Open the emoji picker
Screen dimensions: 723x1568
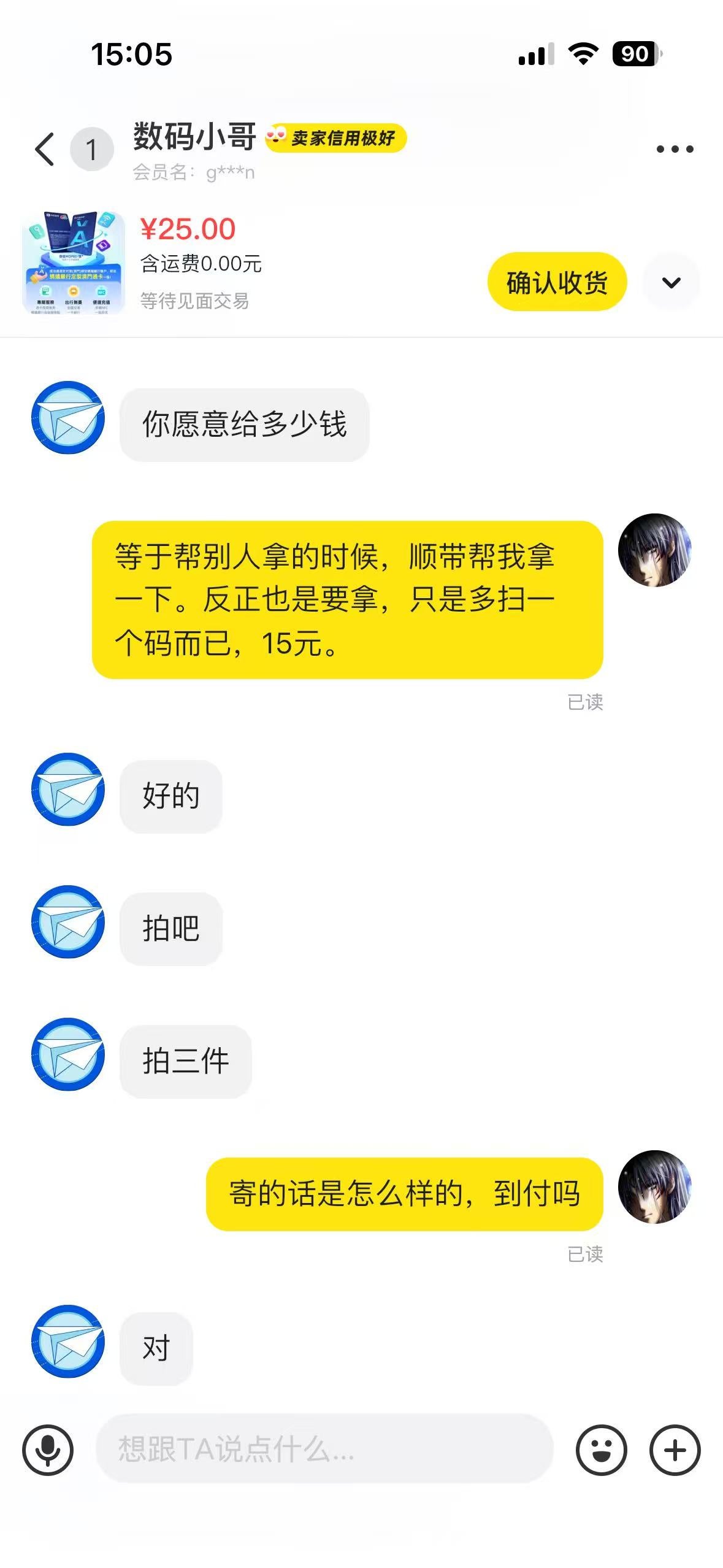coord(602,1450)
